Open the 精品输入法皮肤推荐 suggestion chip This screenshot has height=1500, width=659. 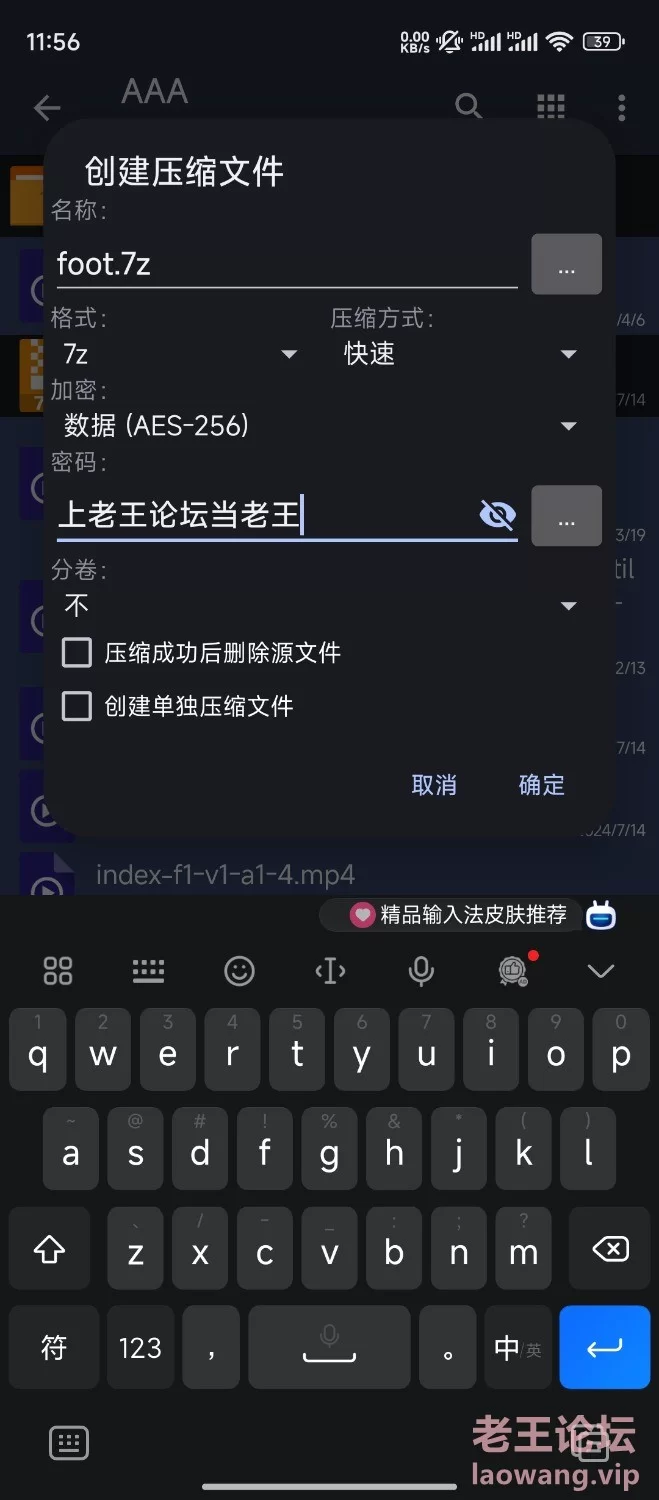tap(460, 914)
